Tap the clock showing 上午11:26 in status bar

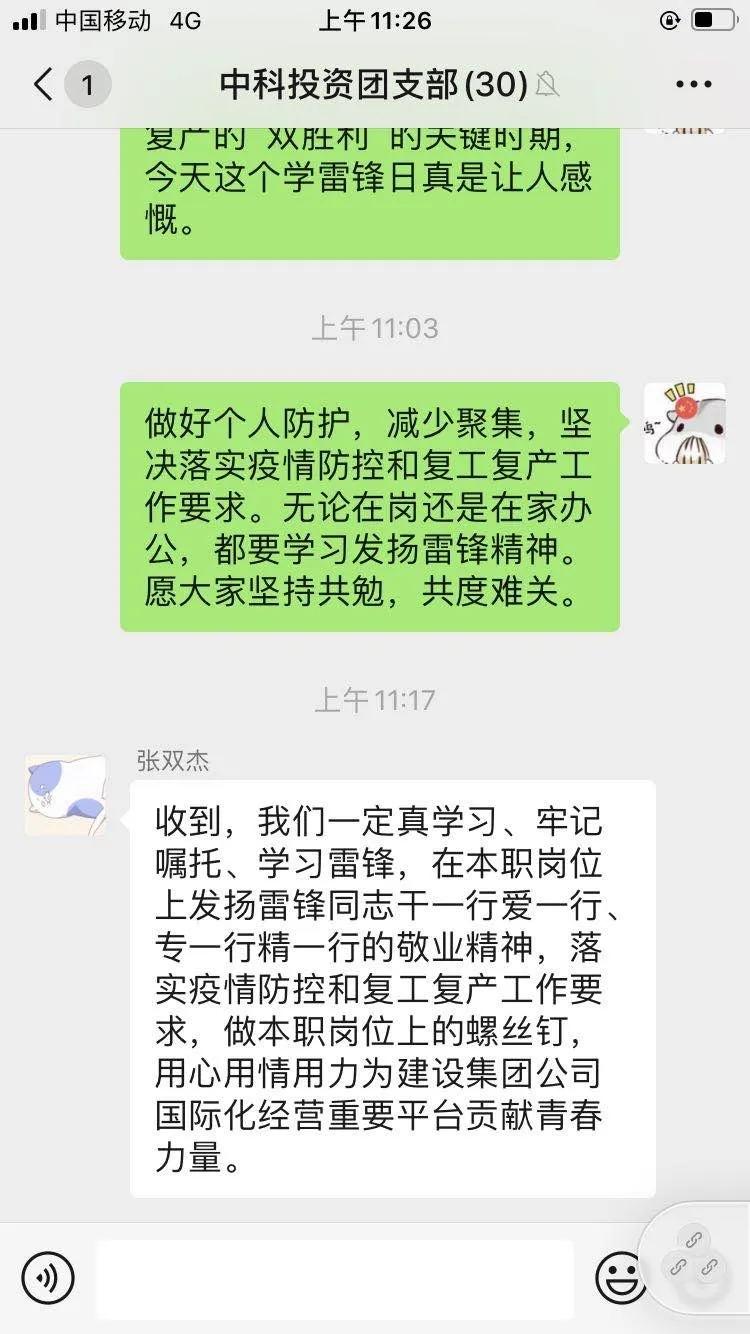click(x=375, y=20)
